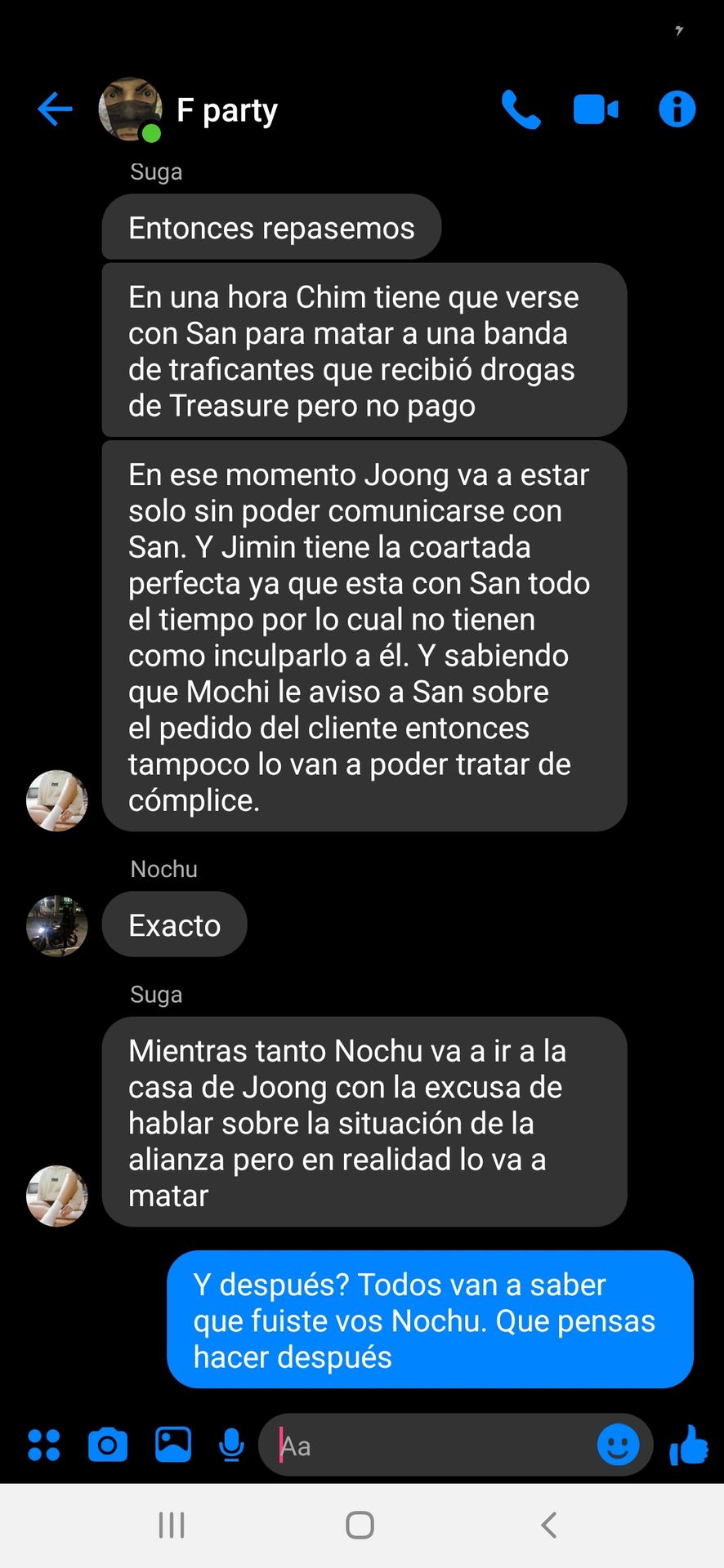Focus the Aa message text field
724x1568 pixels.
pos(433,1445)
